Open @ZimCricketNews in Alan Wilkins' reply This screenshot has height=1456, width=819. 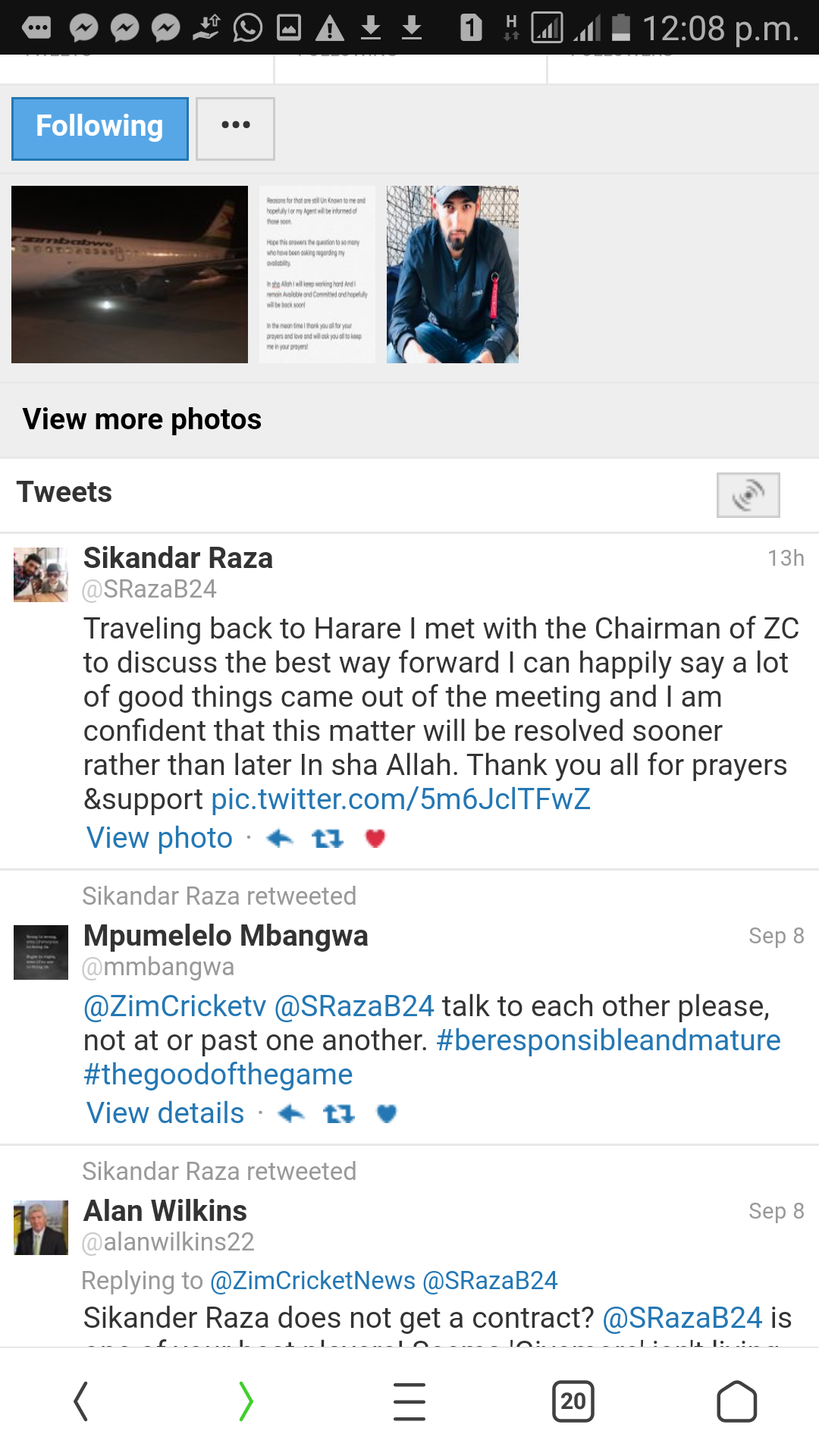coord(312,1280)
